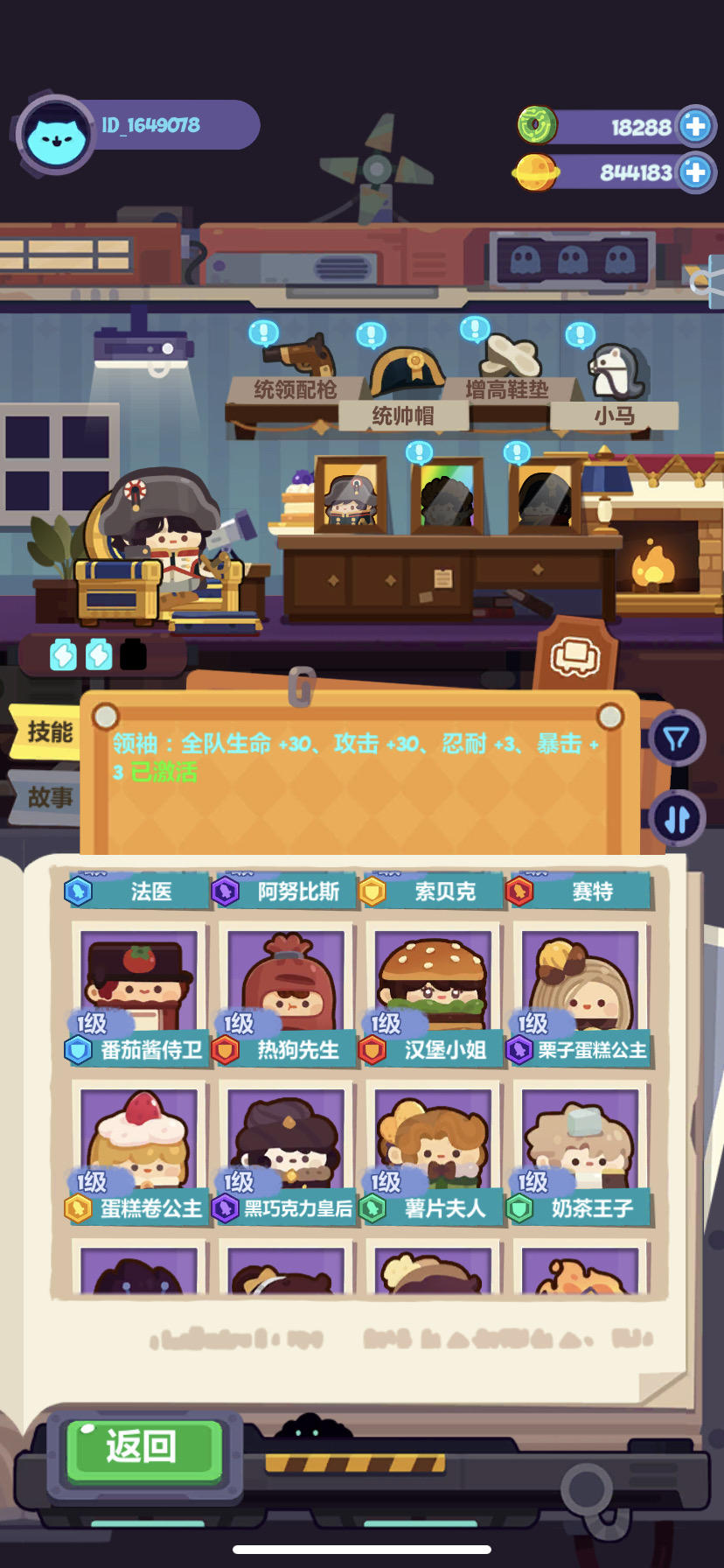Select the 汉堡小姐 burger character portrait
Viewport: 724px width, 1568px height.
pos(432,989)
